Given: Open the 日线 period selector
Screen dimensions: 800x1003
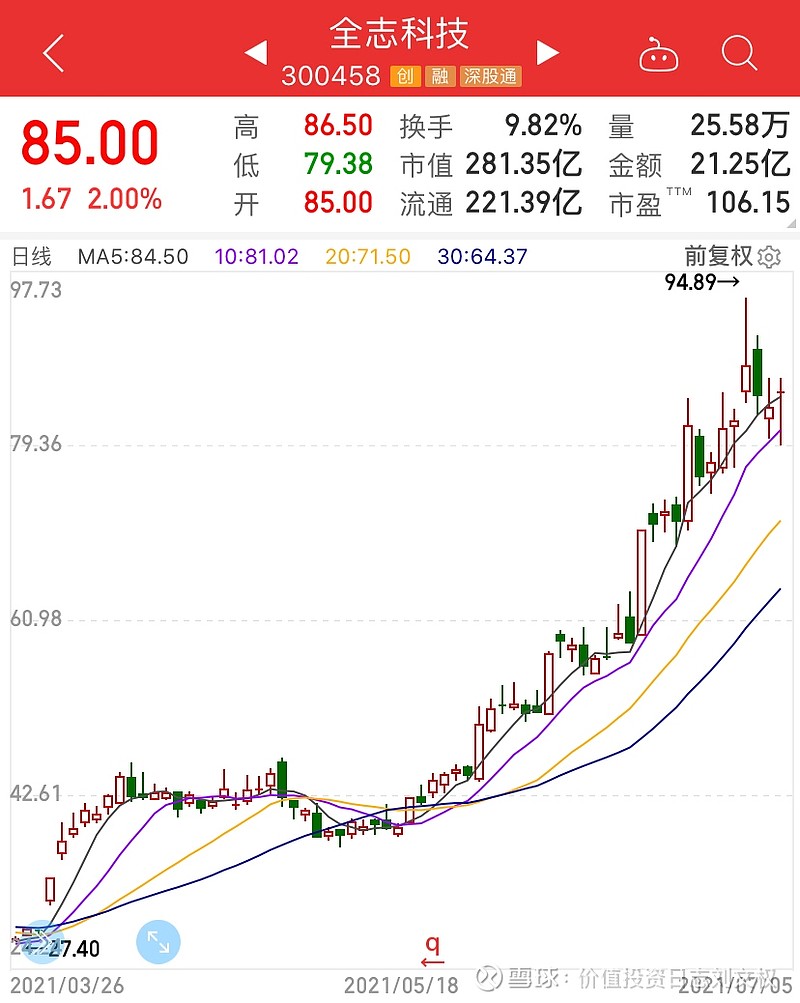Looking at the screenshot, I should 31,257.
